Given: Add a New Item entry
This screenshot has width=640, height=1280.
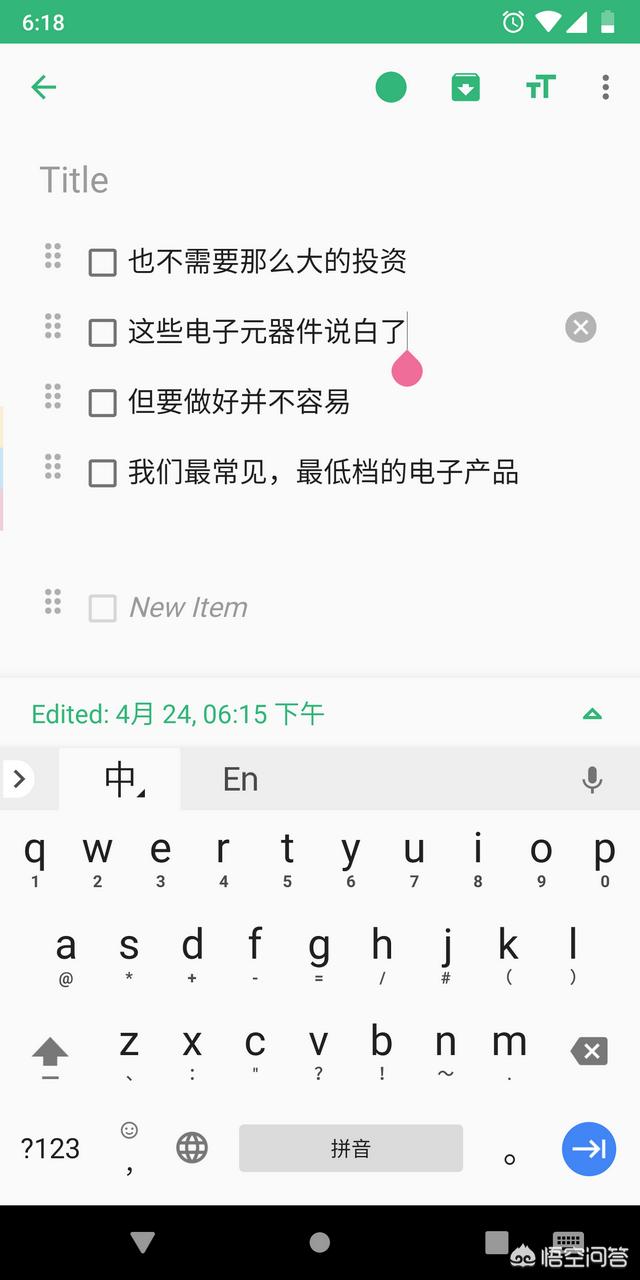Looking at the screenshot, I should [x=188, y=608].
